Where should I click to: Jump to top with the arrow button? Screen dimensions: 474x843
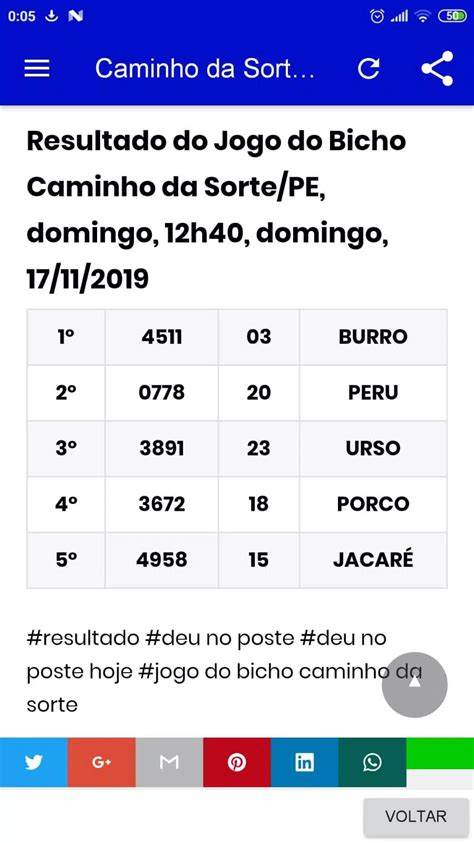414,684
